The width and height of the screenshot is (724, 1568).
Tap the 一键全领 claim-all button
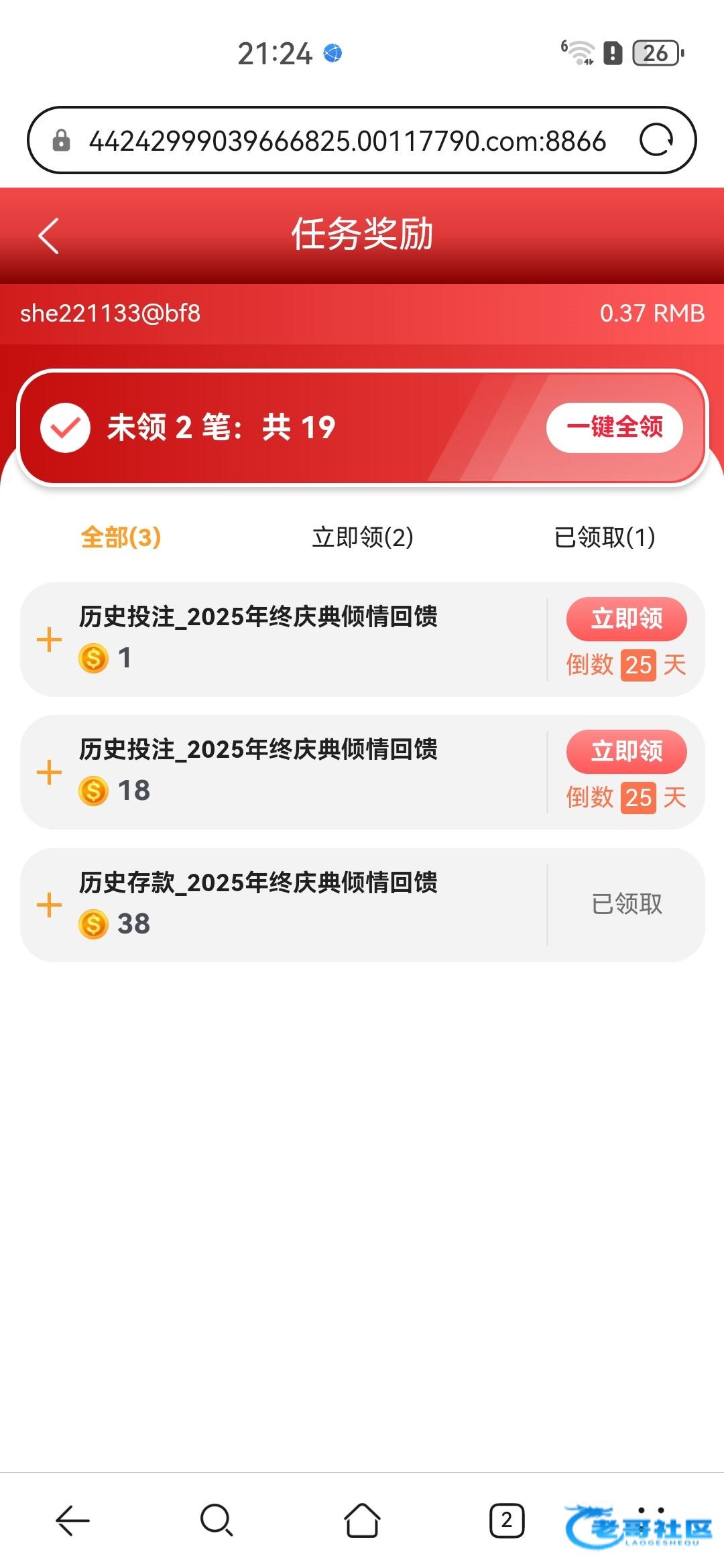coord(614,428)
